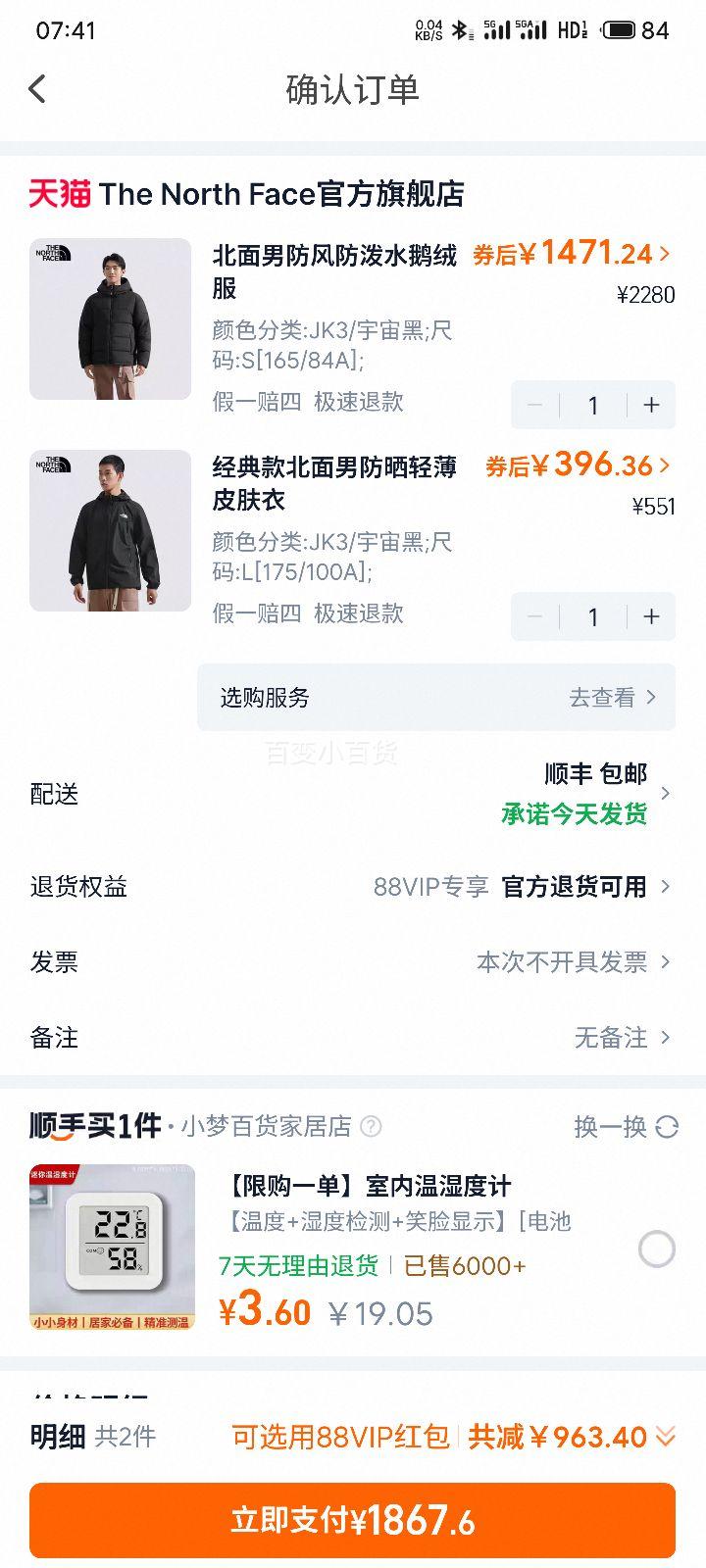Tap the down jacket product thumbnail

(111, 318)
